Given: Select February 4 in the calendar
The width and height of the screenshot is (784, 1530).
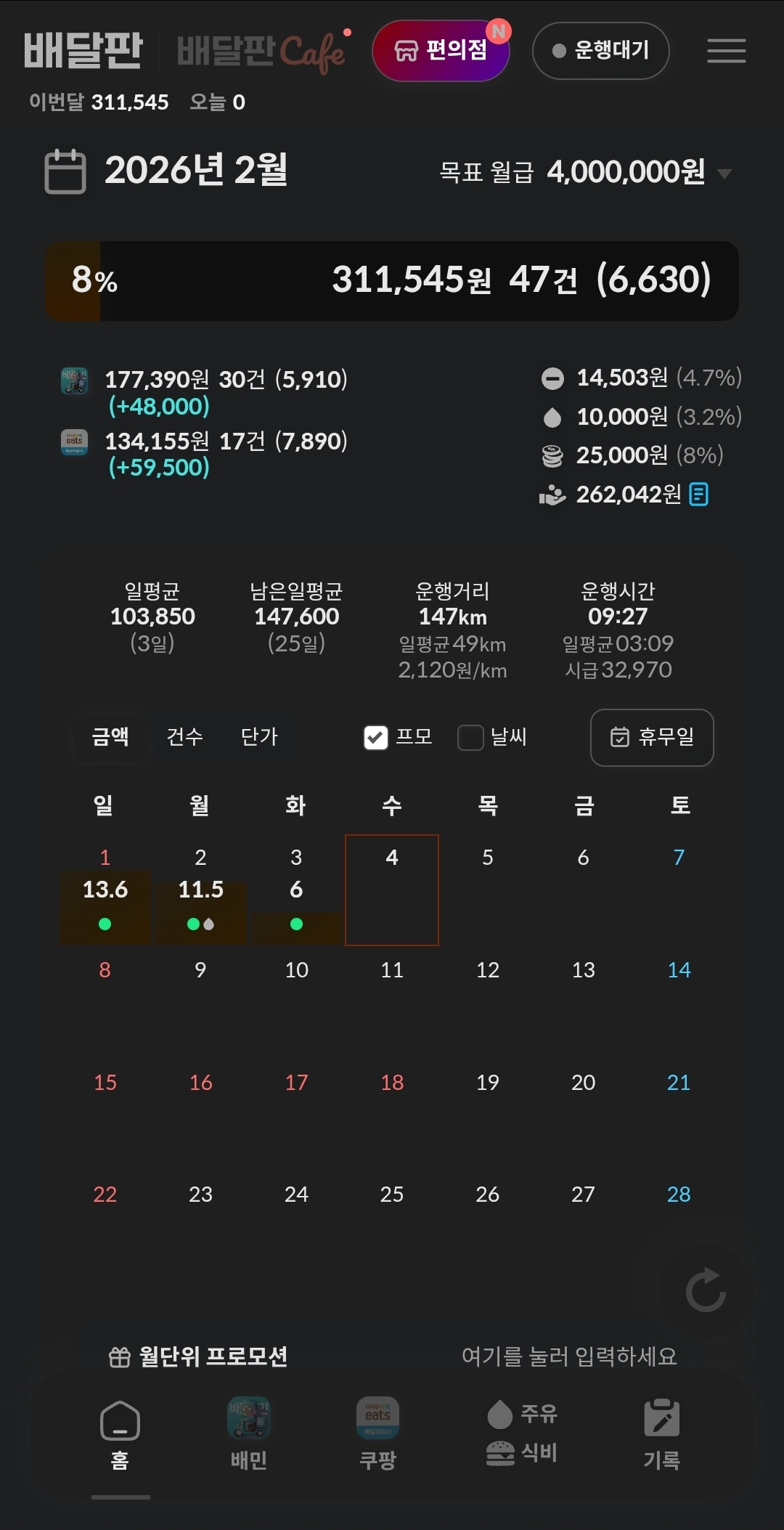Looking at the screenshot, I should (392, 890).
